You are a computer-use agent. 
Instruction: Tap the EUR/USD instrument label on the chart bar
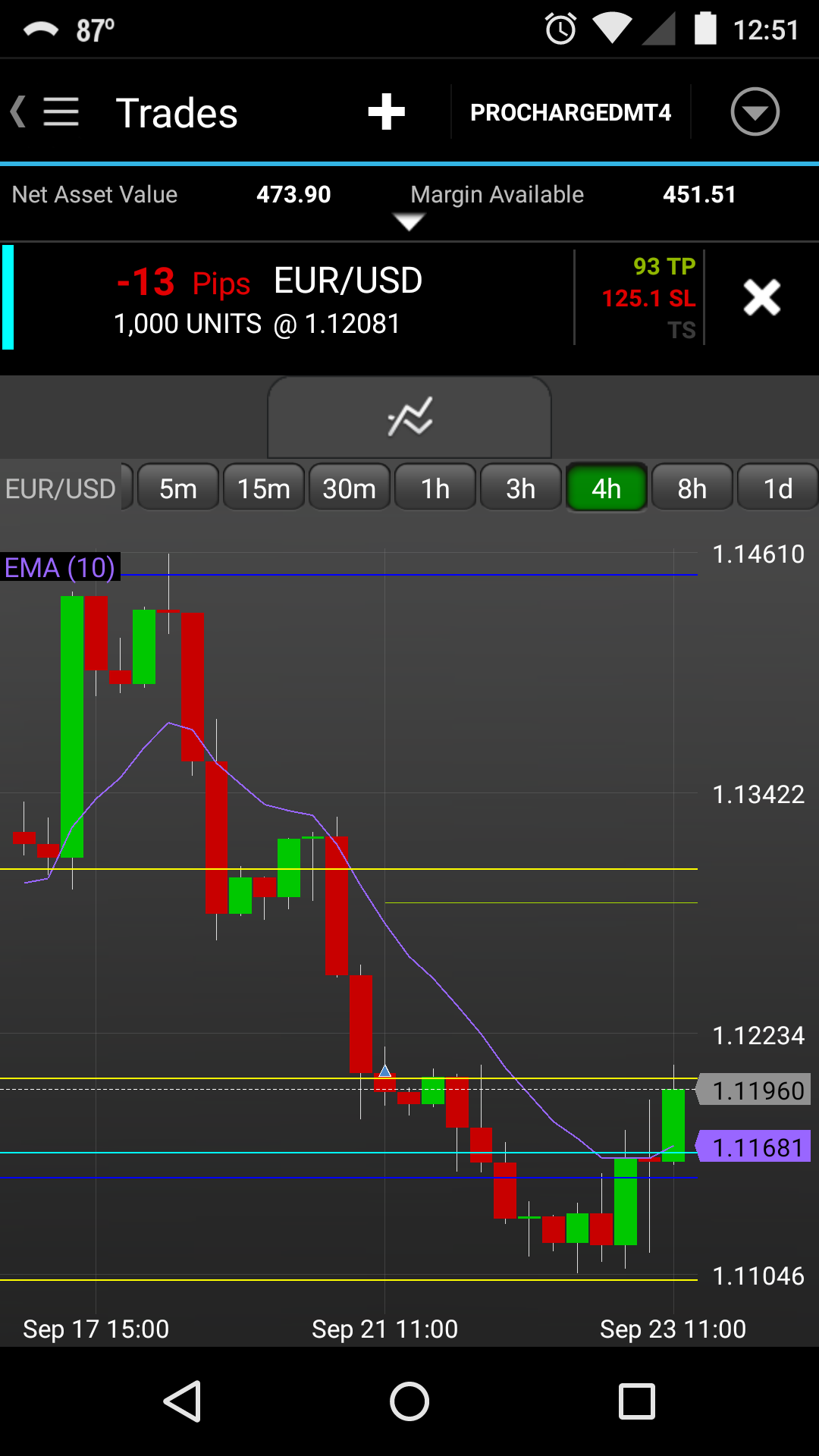[61, 489]
